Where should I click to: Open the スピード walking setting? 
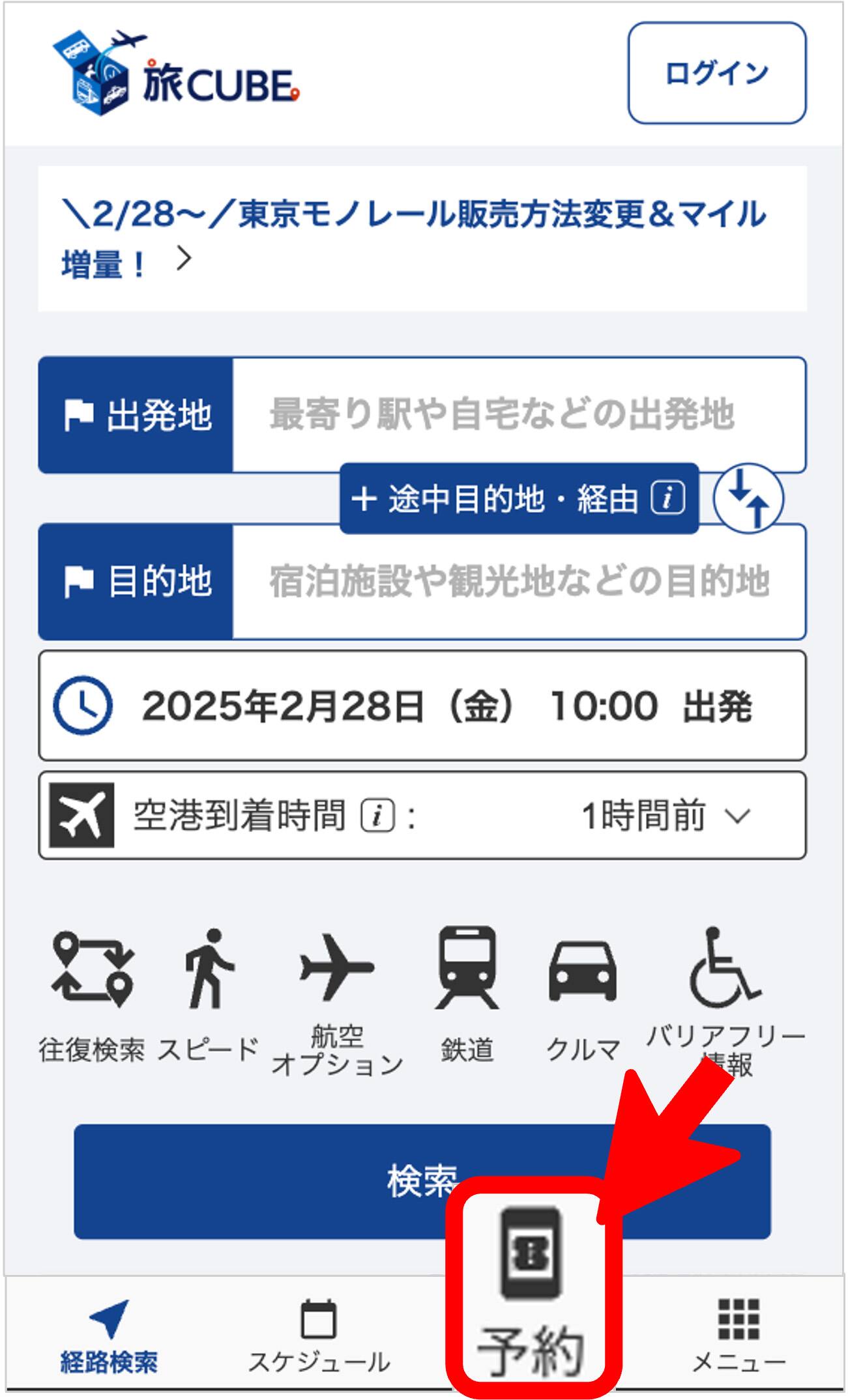click(x=209, y=995)
